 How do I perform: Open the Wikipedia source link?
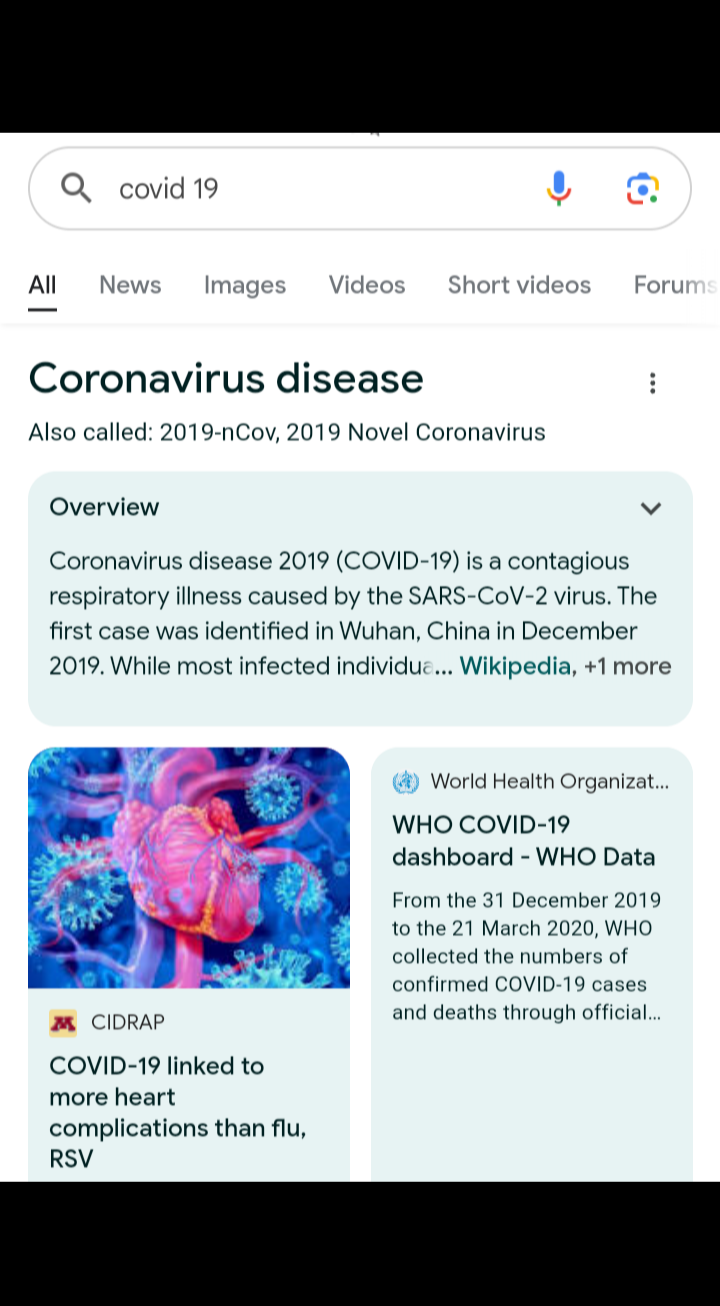(x=515, y=666)
